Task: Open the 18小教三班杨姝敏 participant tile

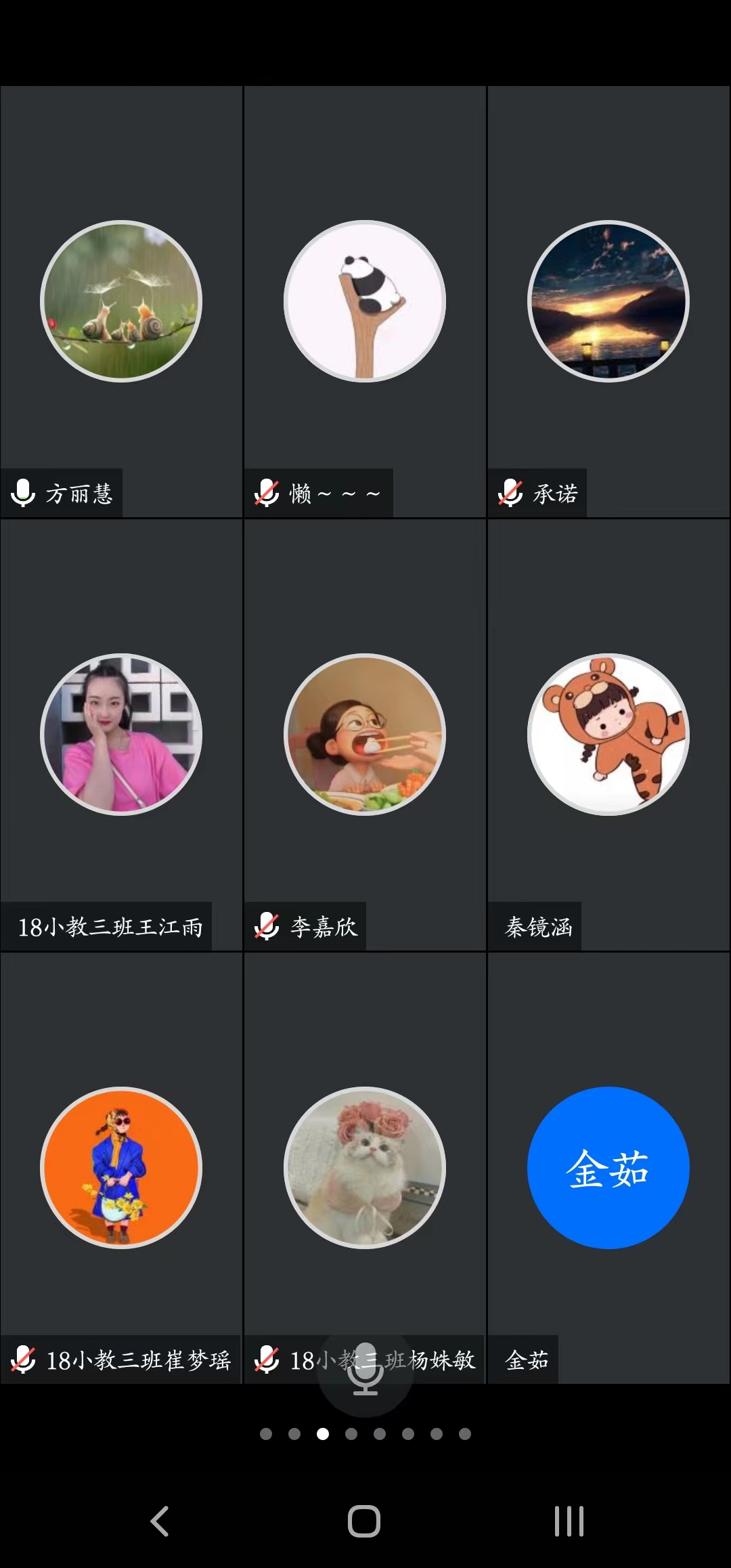Action: pyautogui.click(x=365, y=1169)
